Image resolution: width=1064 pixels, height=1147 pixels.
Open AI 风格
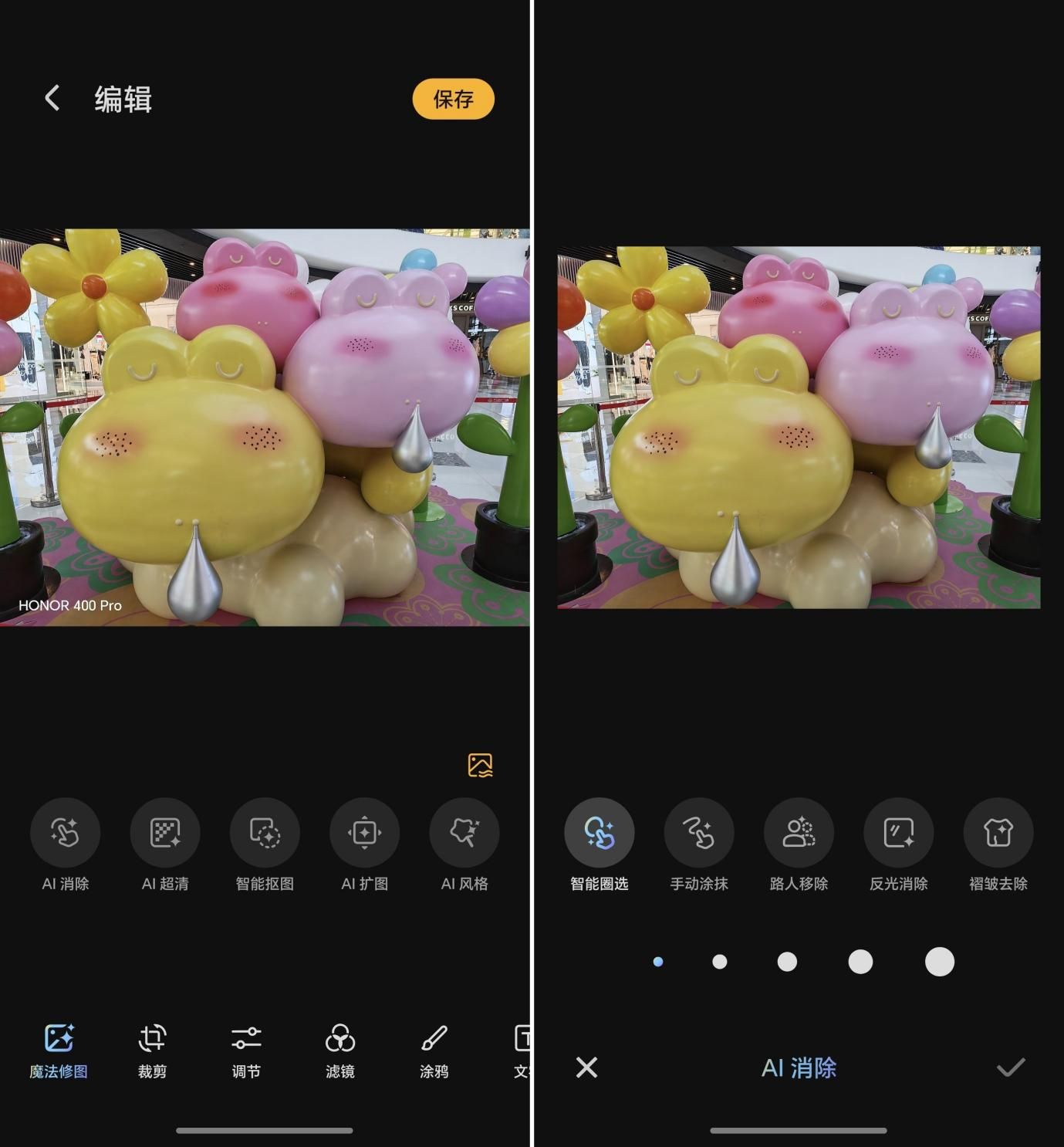click(x=464, y=833)
